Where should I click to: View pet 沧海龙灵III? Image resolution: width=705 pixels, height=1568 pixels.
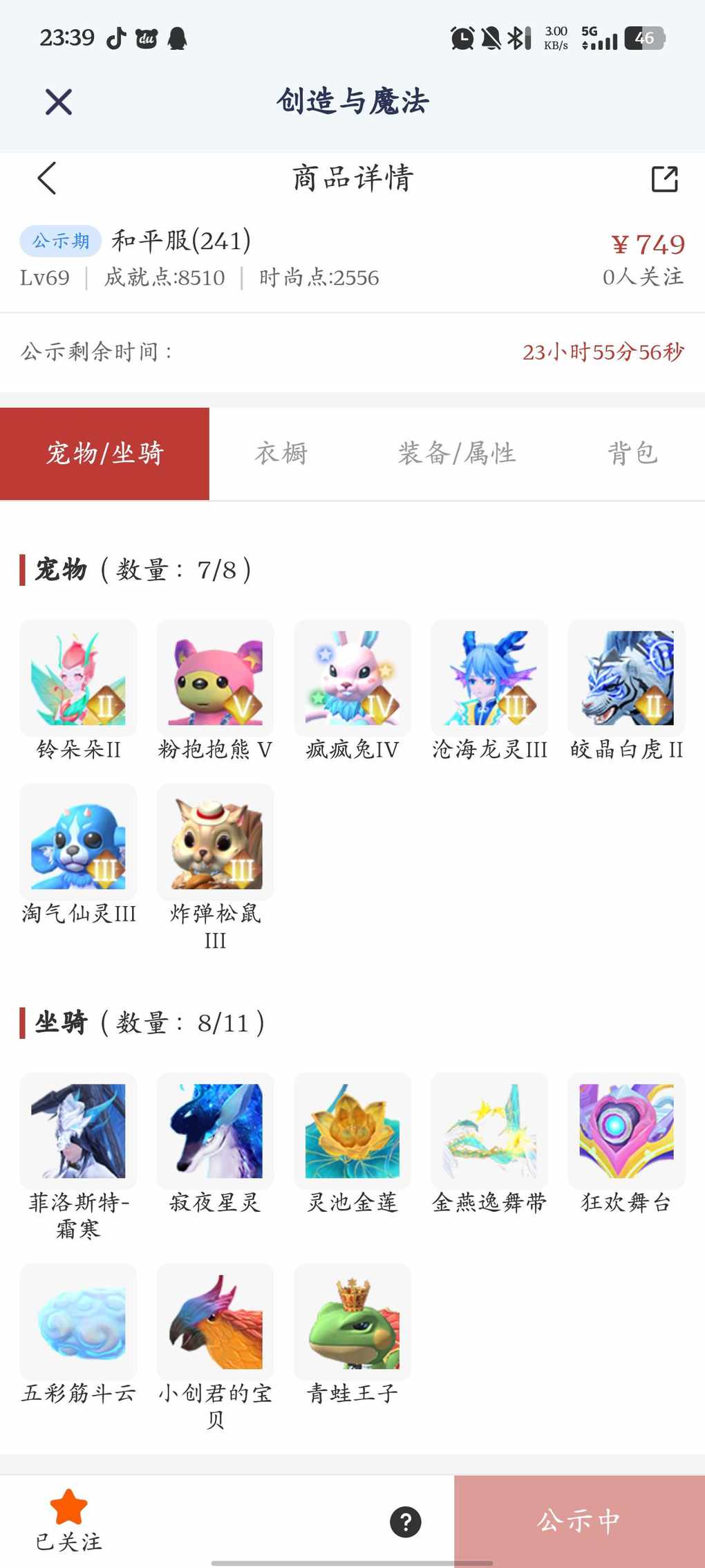pos(489,679)
